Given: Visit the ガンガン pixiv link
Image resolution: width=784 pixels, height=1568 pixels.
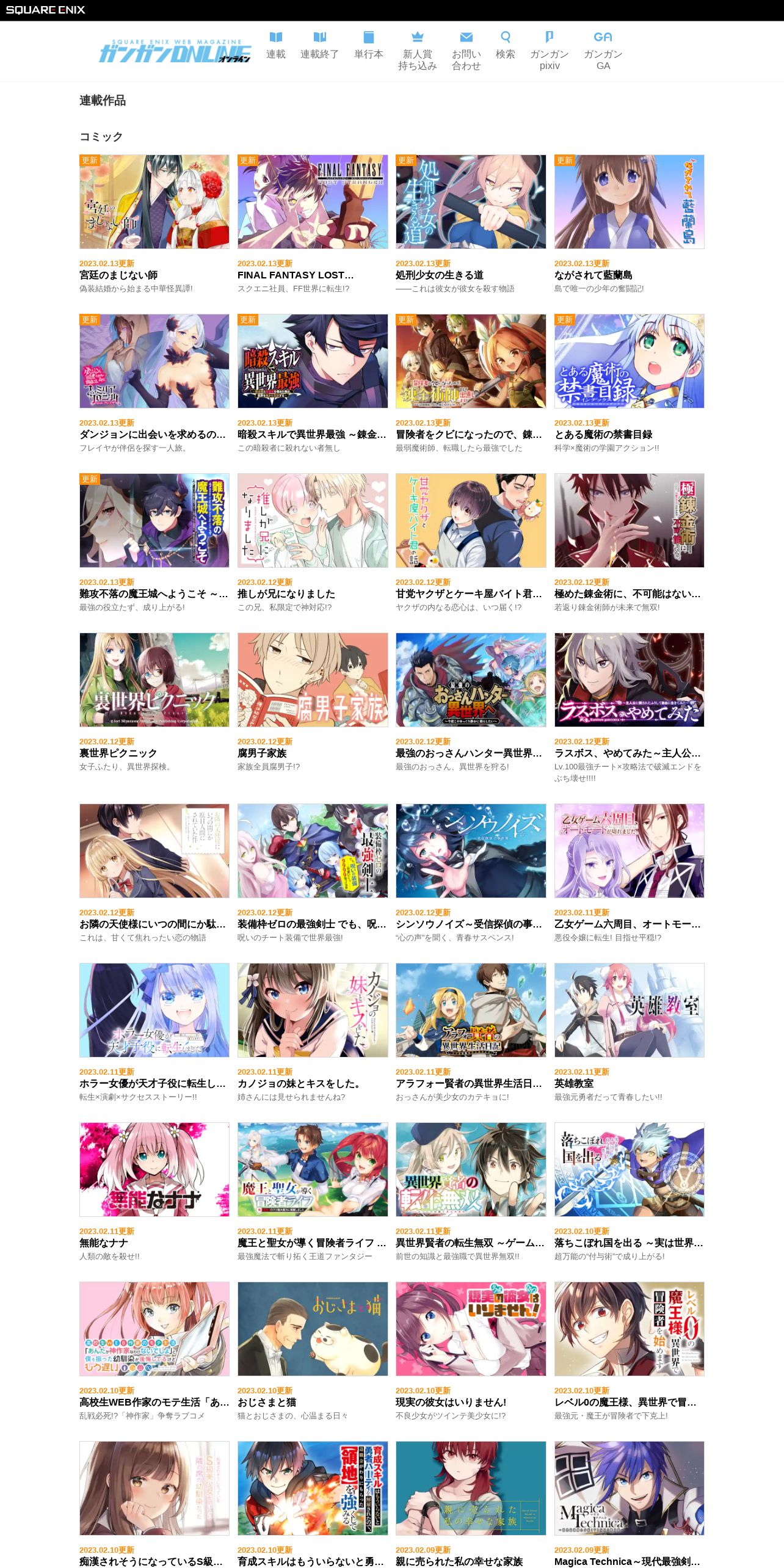Looking at the screenshot, I should point(550,51).
